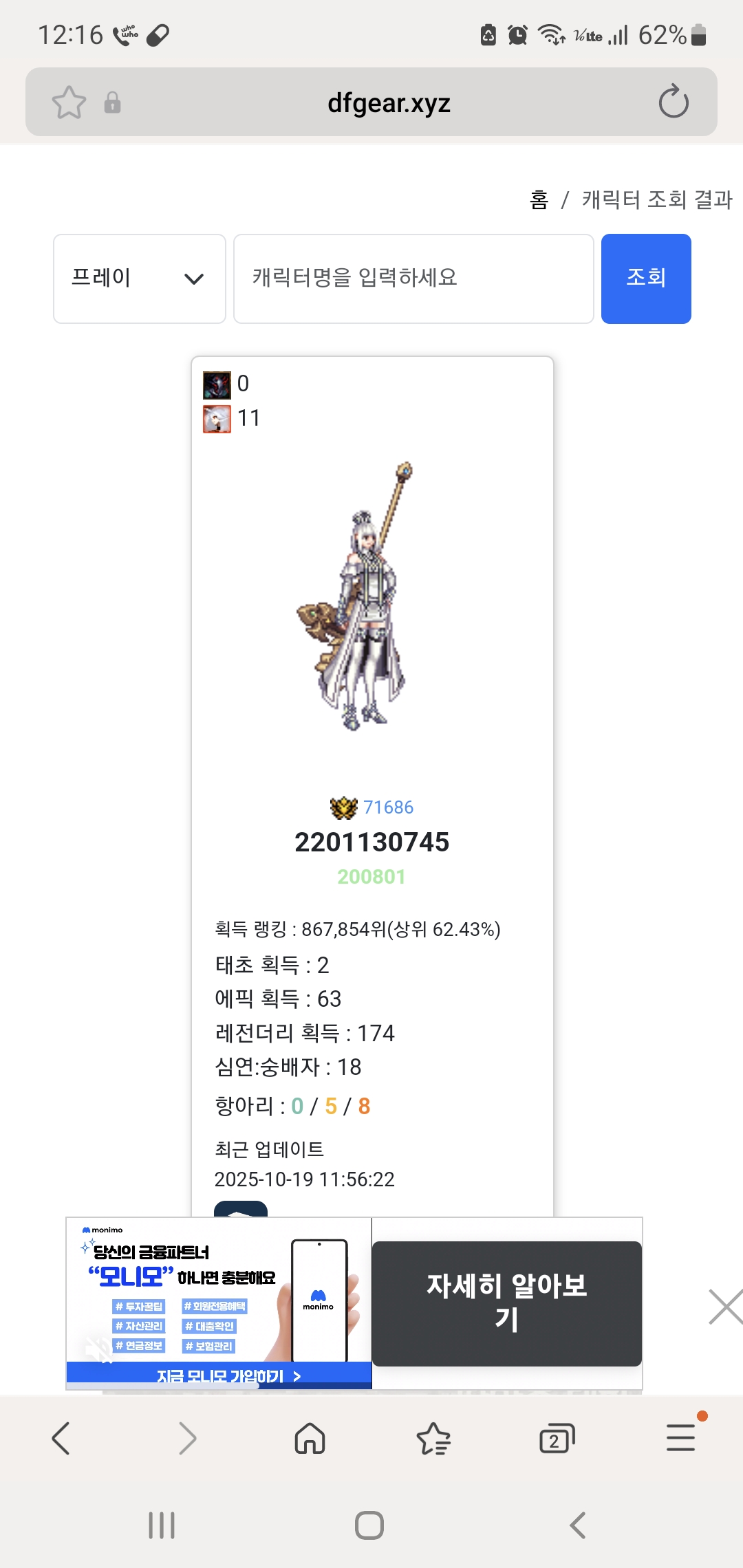Tap the dfgear.xyz address bar
This screenshot has height=1568, width=743.
389,102
